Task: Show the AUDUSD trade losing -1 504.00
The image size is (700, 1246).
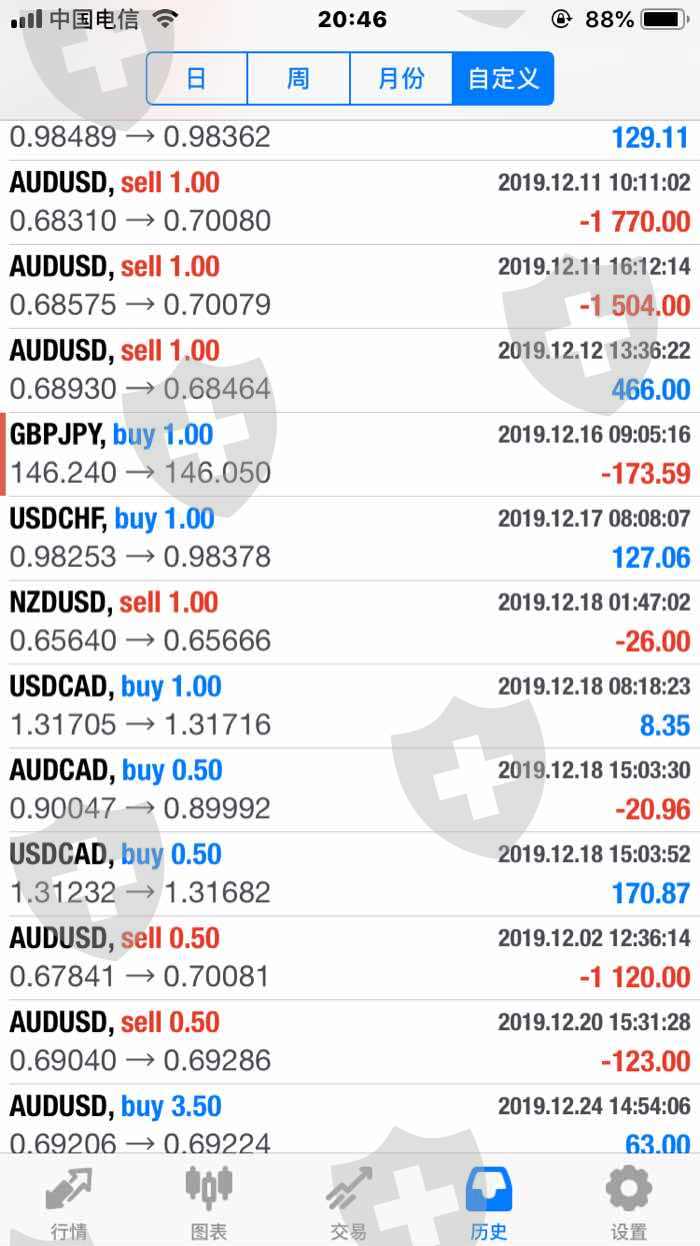Action: tap(350, 286)
